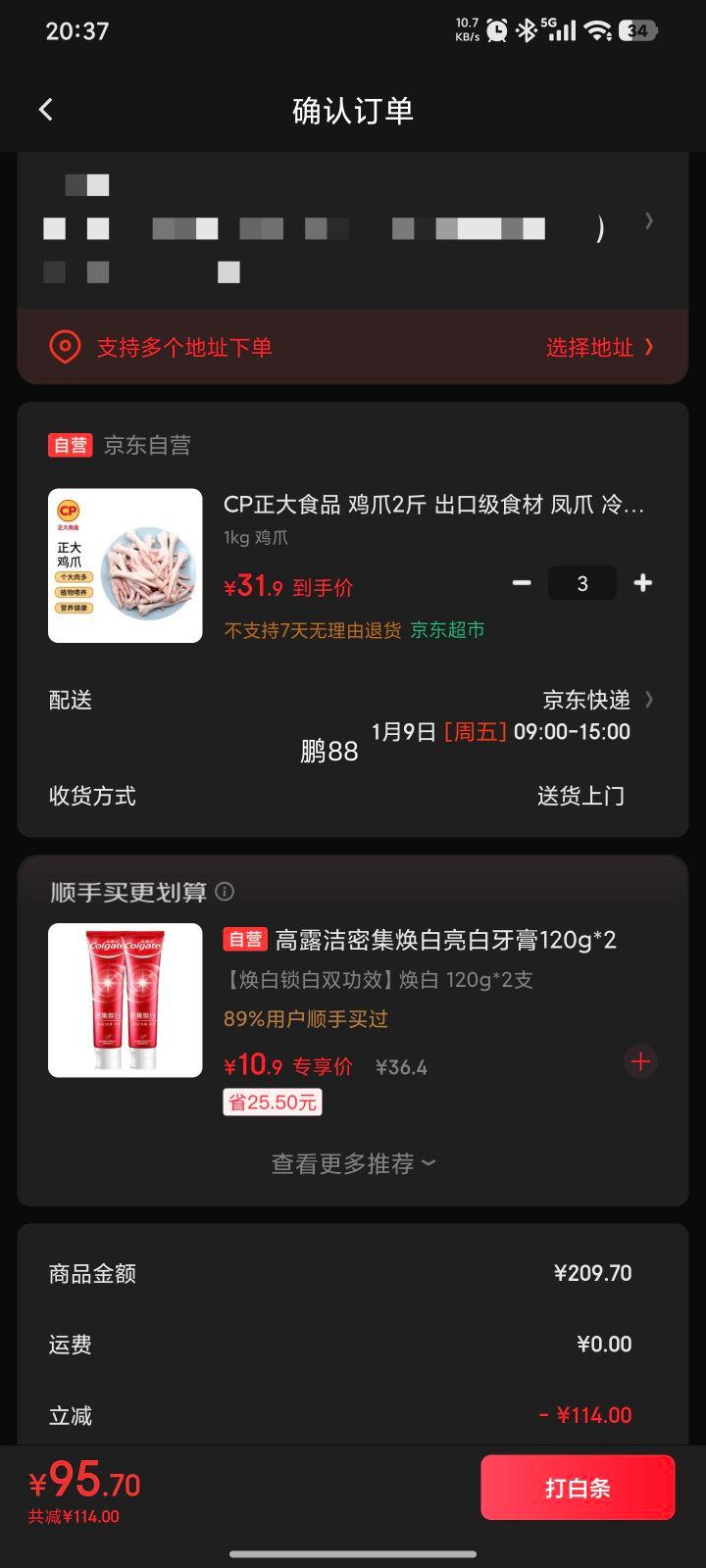Increase chicken feet quantity with plus stepper
The height and width of the screenshot is (1568, 706).
click(x=643, y=583)
